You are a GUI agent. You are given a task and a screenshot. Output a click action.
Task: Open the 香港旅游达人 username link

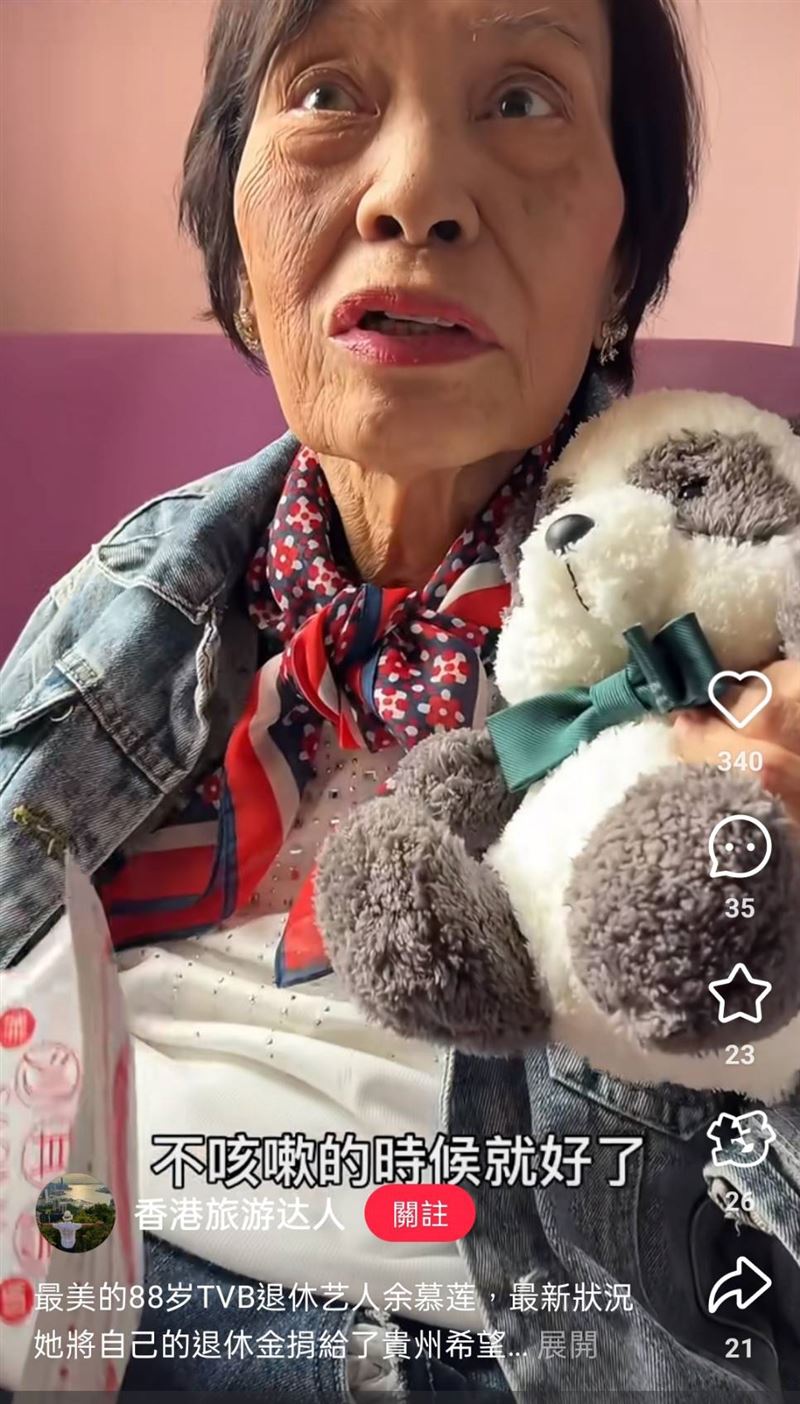[239, 1214]
